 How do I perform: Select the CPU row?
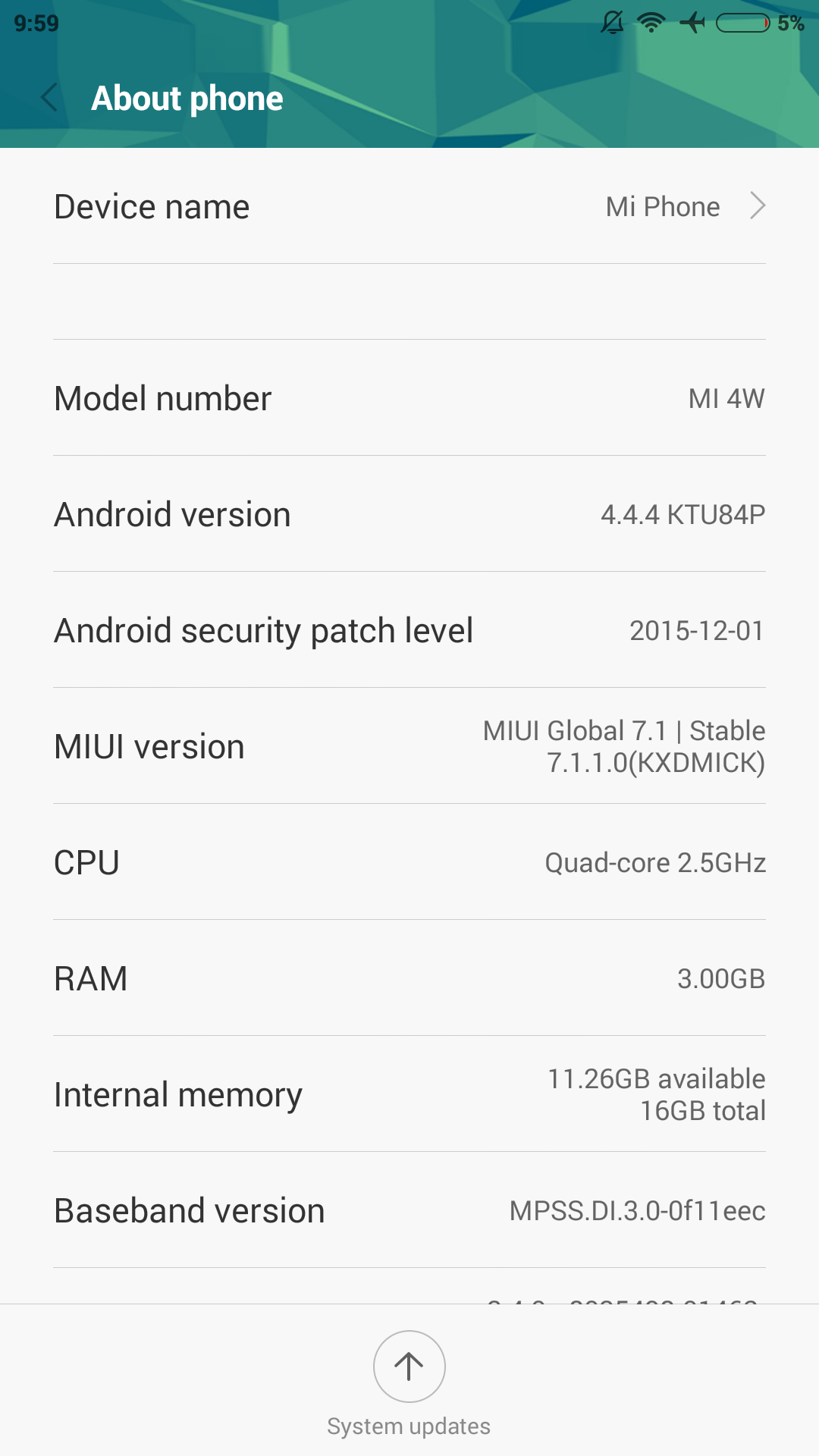tap(409, 862)
